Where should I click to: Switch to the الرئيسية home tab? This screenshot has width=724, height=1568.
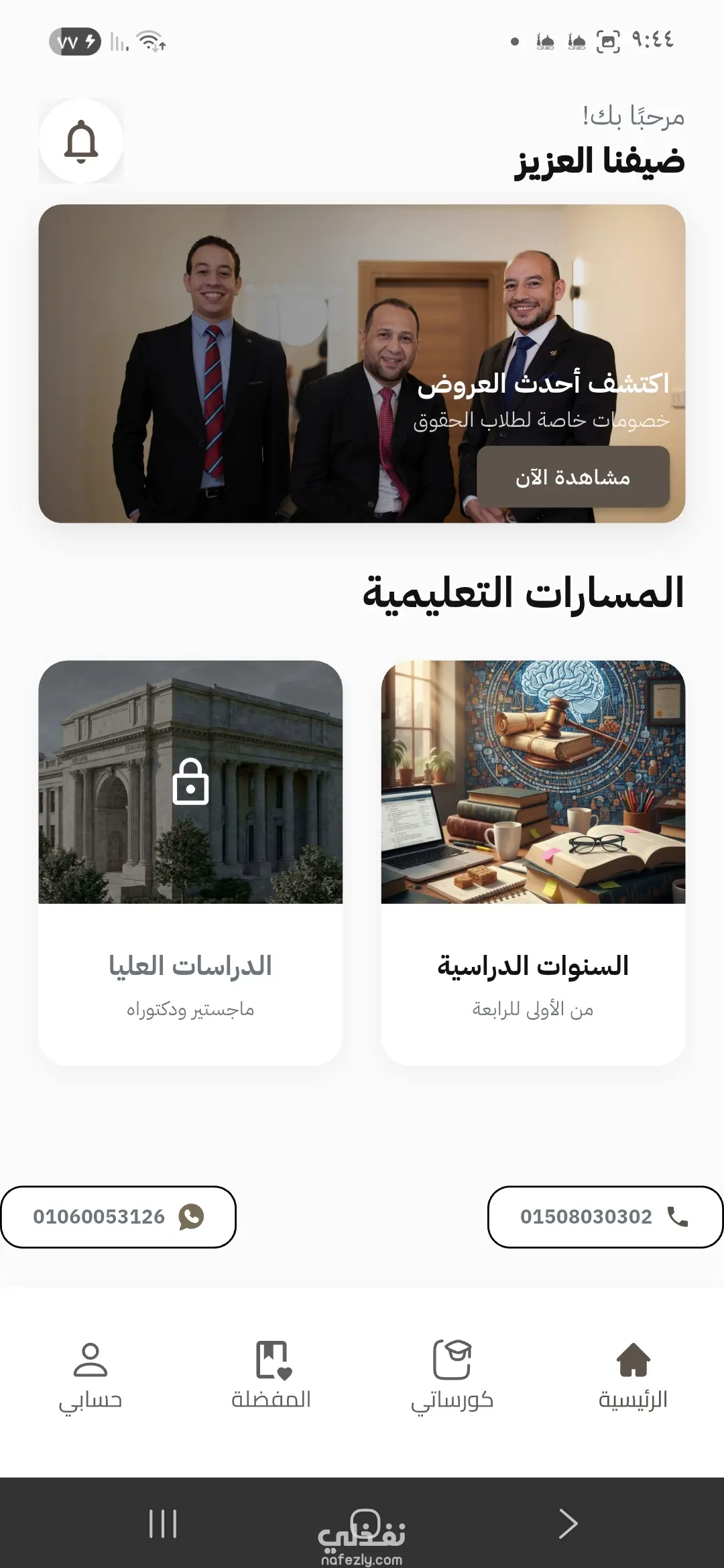point(633,1376)
